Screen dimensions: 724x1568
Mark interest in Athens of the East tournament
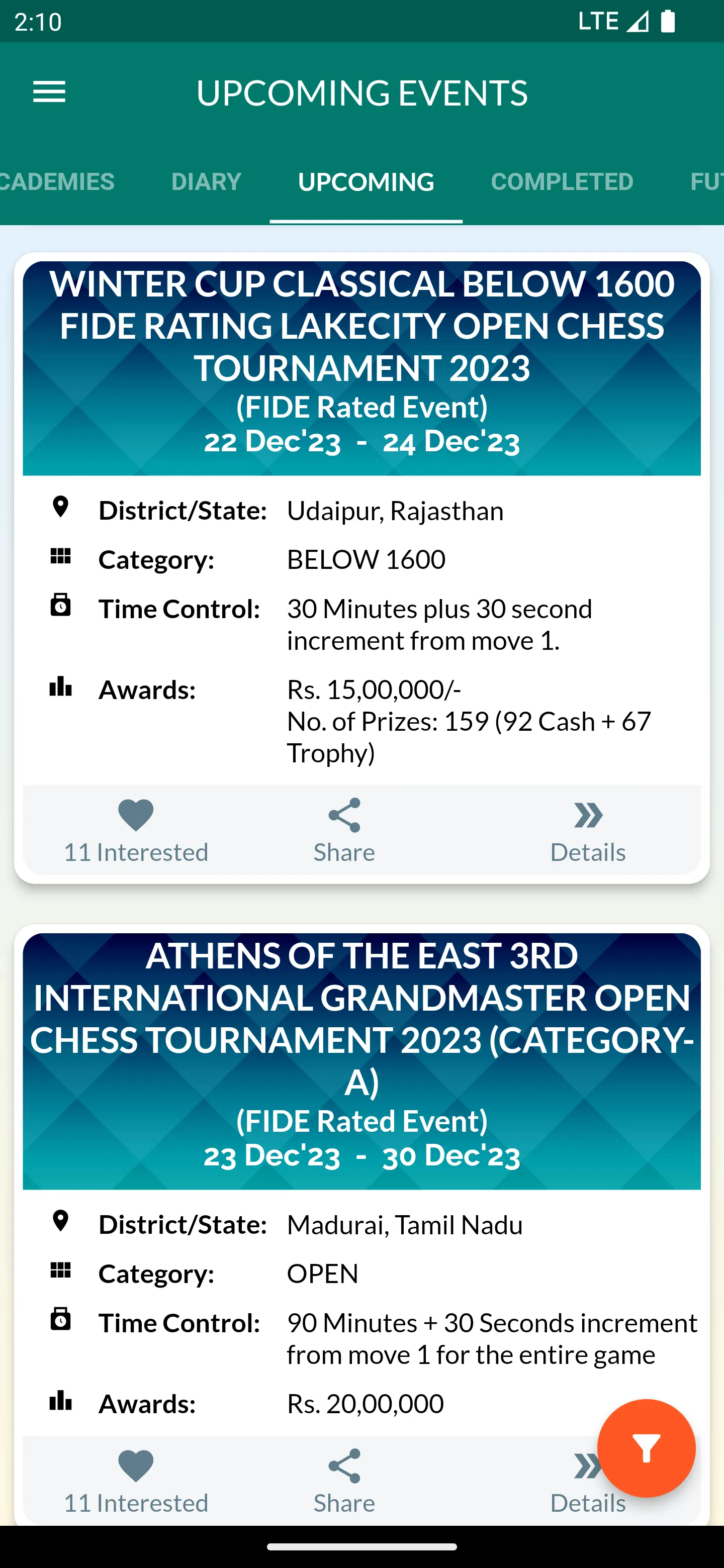tap(136, 1482)
